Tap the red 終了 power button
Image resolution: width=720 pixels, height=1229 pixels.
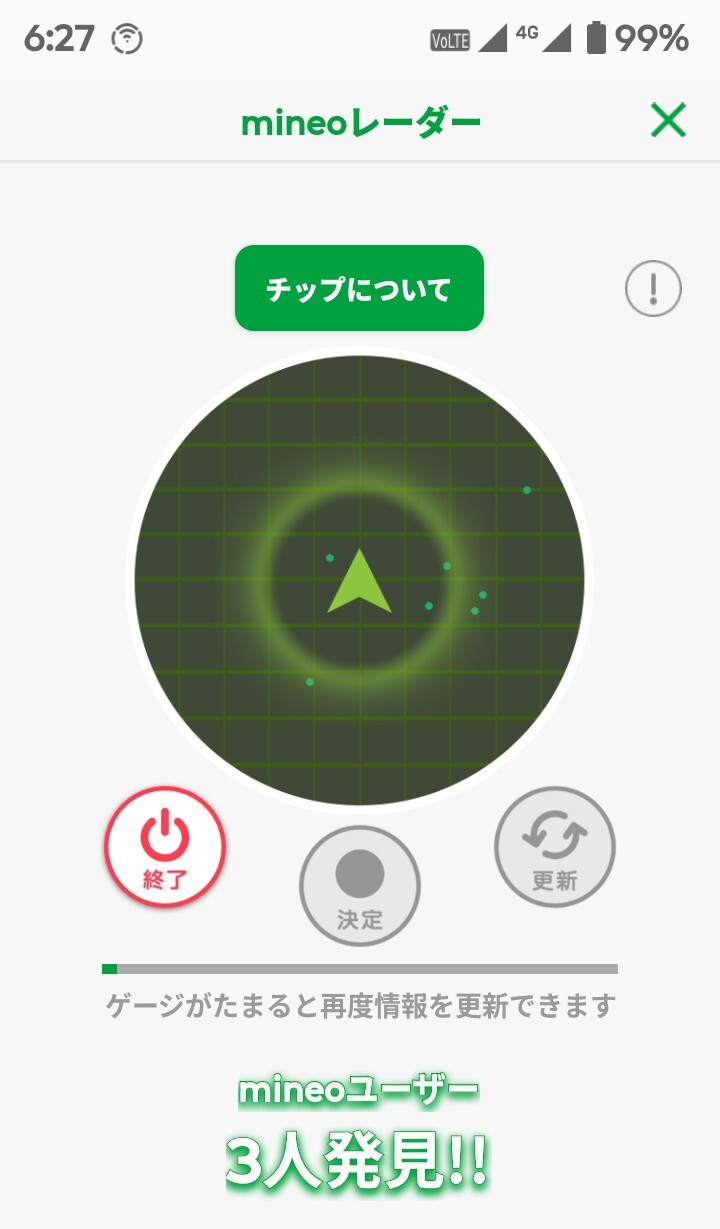pos(165,847)
